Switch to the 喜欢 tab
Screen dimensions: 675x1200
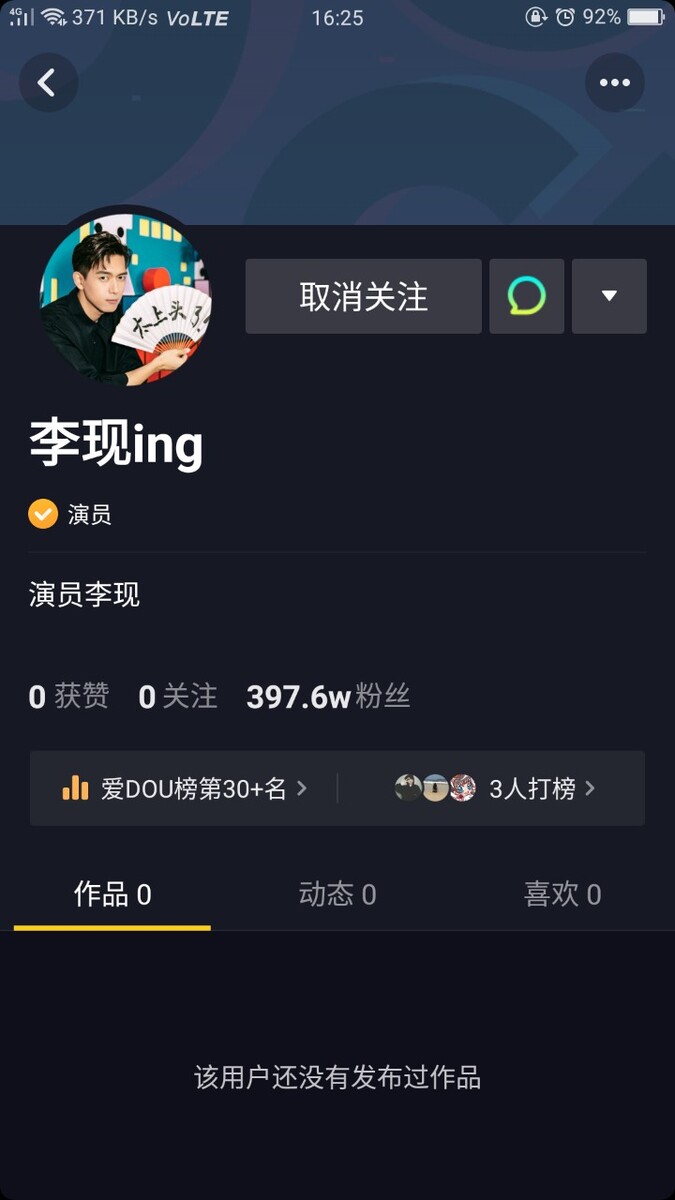562,894
